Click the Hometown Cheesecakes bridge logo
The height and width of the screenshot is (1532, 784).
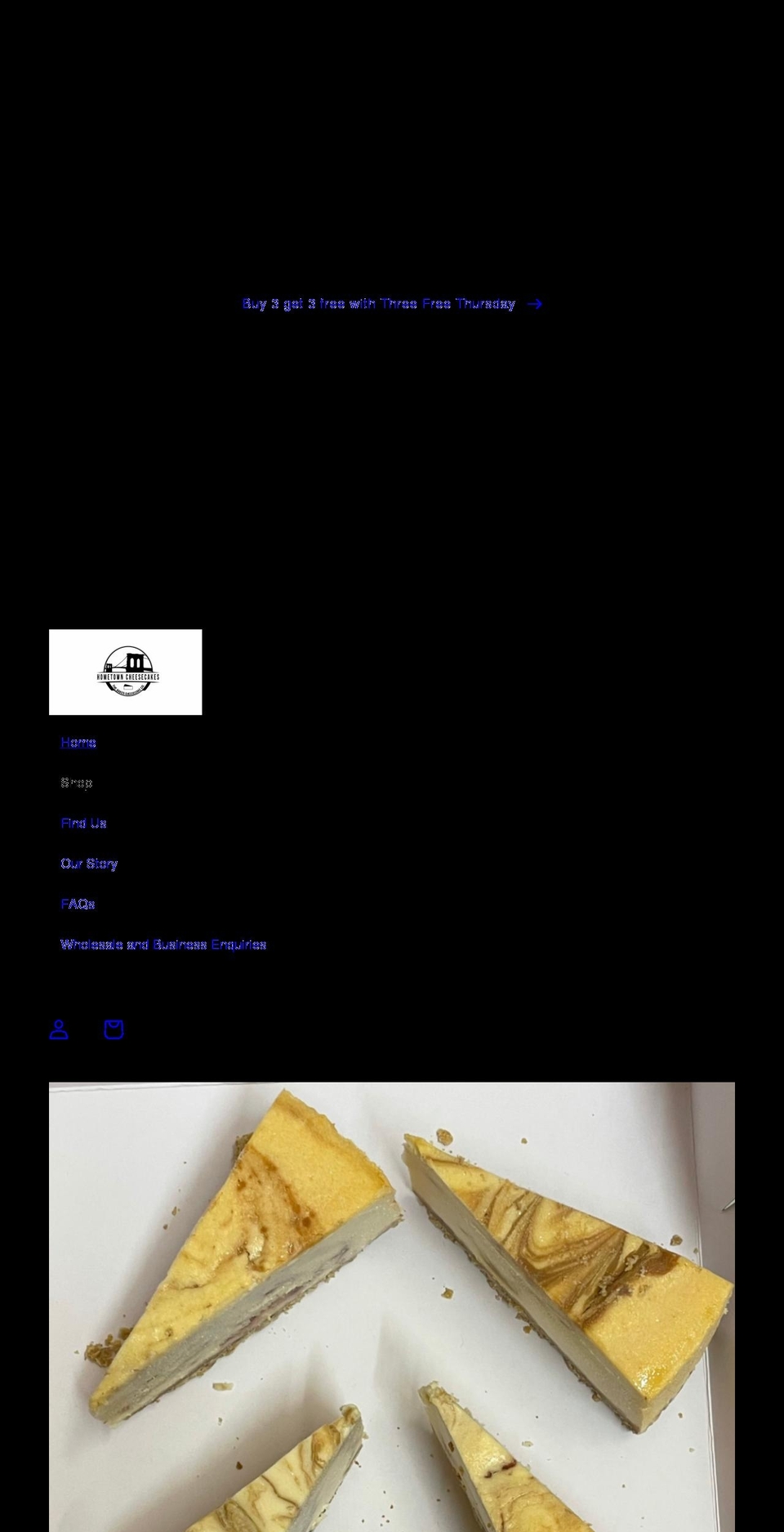125,672
